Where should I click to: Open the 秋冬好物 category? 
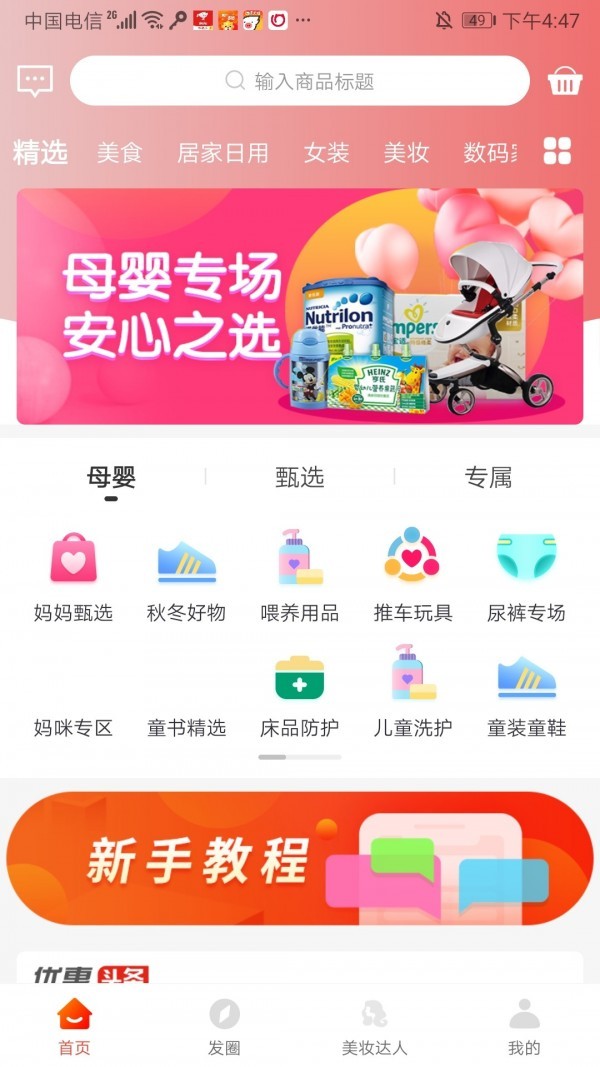pyautogui.click(x=186, y=576)
